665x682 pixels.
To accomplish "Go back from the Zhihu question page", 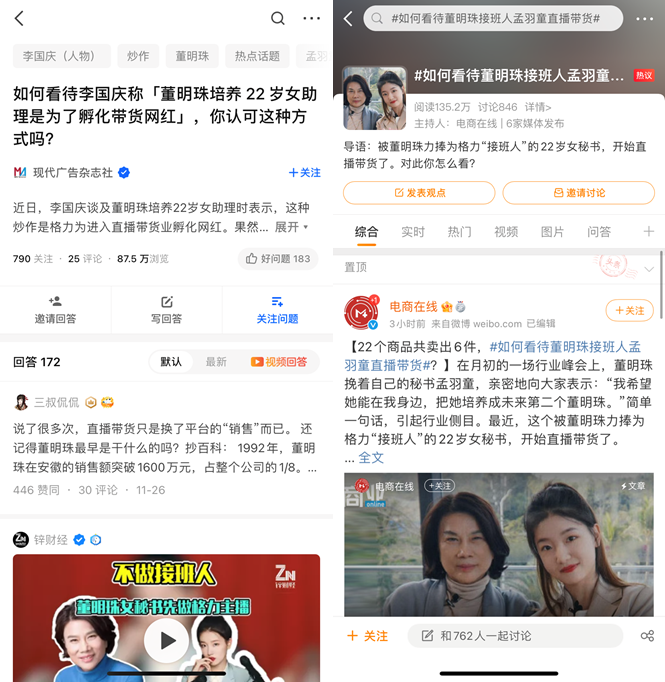I will point(19,18).
